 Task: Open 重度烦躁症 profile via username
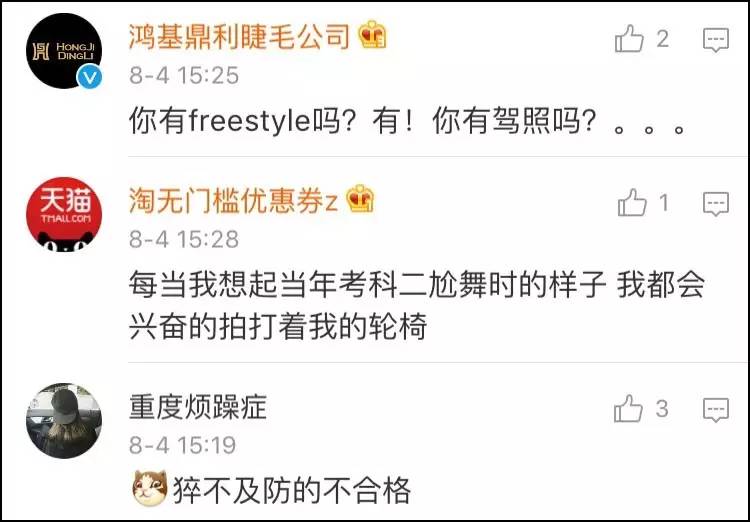198,408
